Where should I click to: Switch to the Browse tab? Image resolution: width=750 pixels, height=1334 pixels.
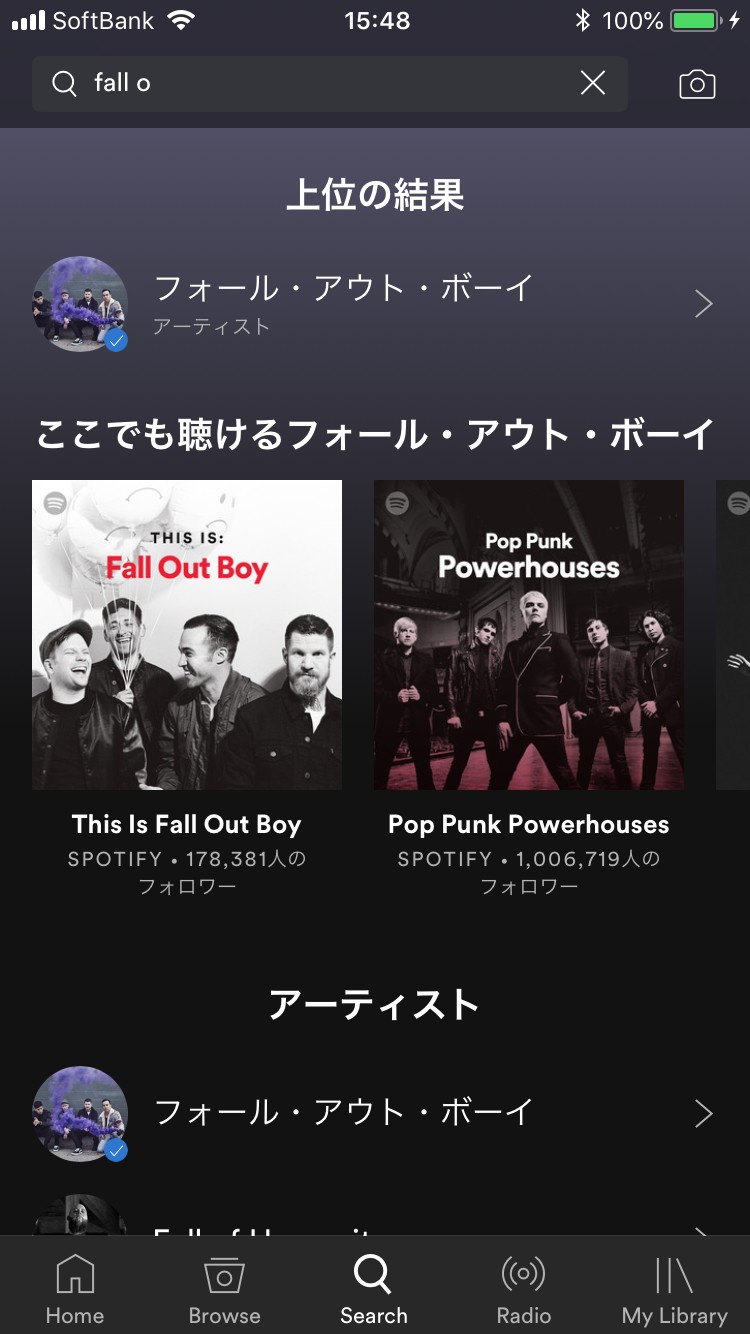[224, 1289]
